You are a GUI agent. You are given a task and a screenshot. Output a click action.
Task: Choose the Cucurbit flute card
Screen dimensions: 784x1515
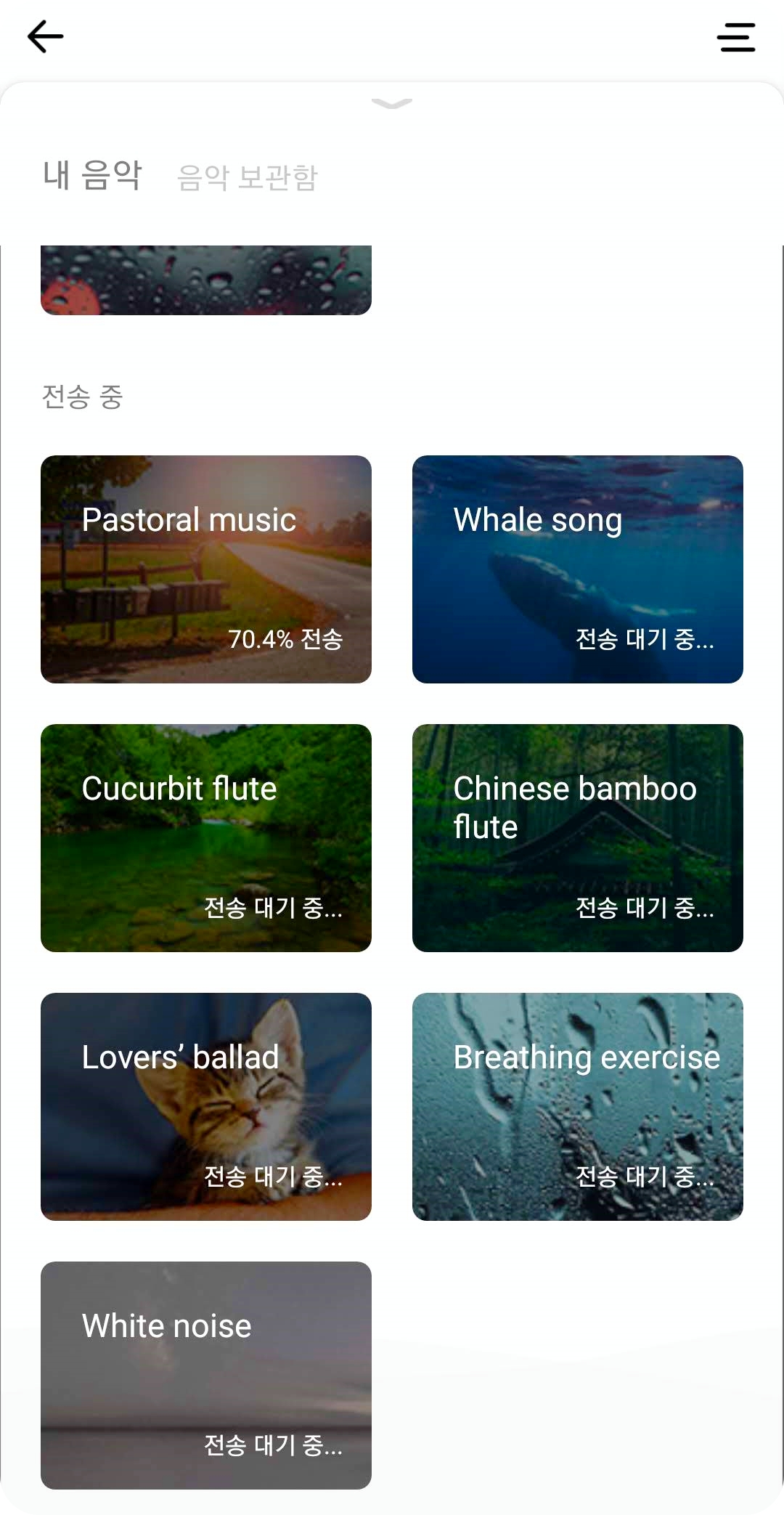pyautogui.click(x=206, y=837)
